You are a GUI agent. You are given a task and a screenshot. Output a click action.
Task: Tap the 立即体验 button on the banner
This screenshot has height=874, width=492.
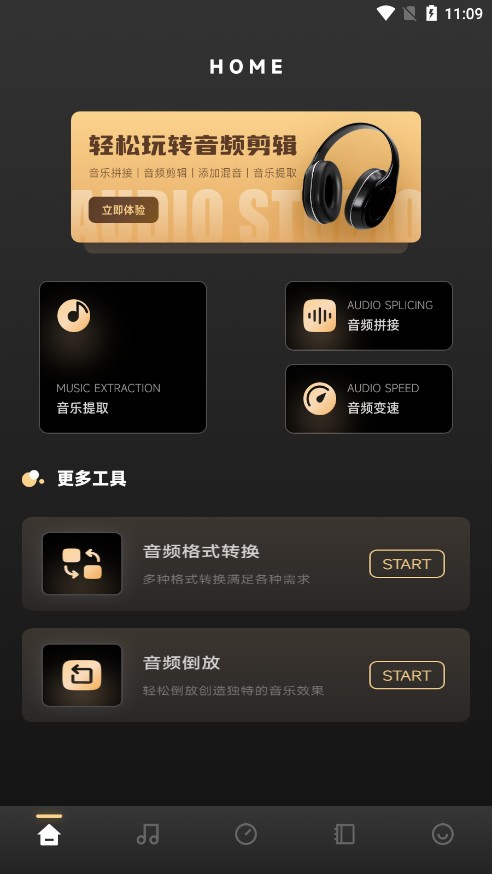tap(123, 210)
